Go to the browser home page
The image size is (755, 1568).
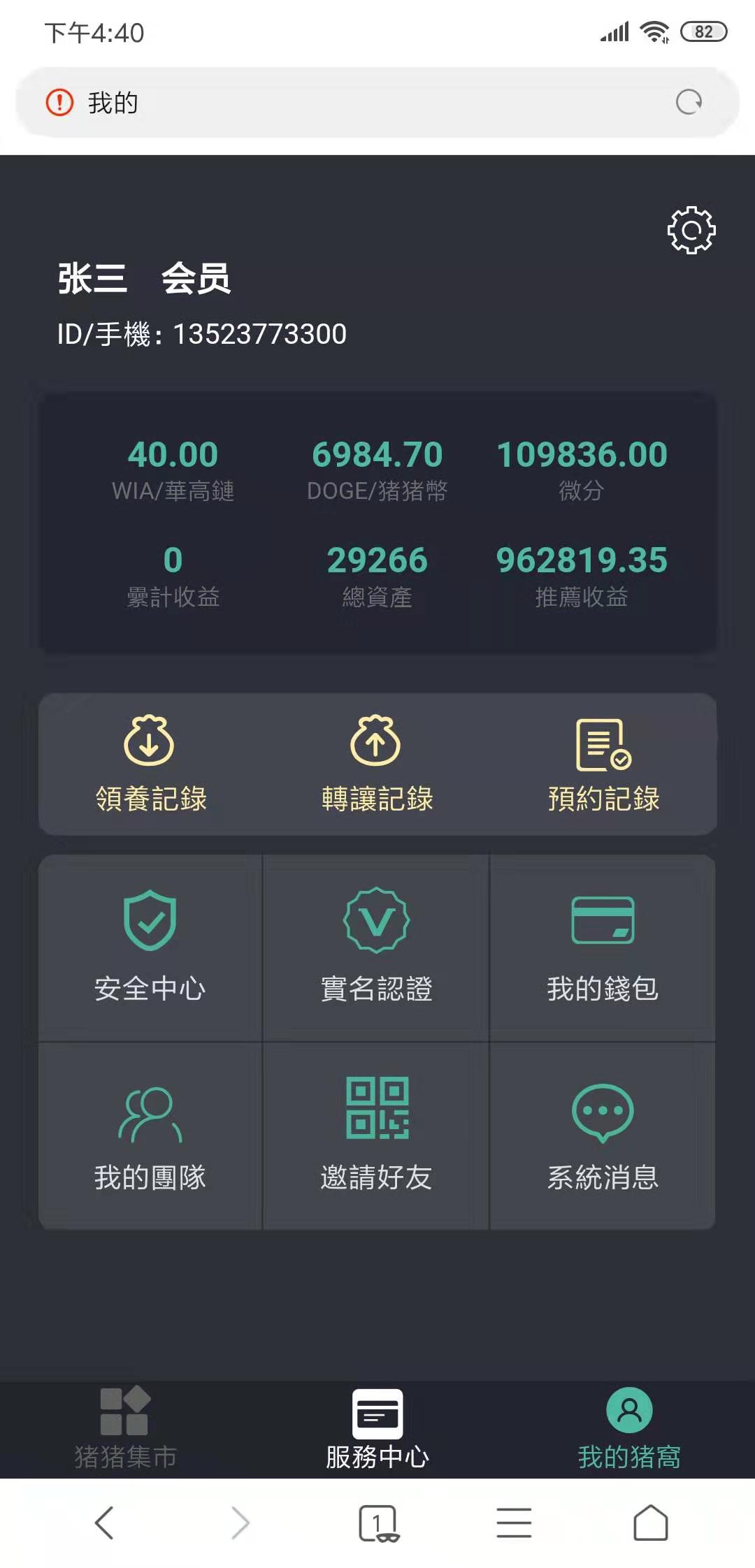point(650,1522)
